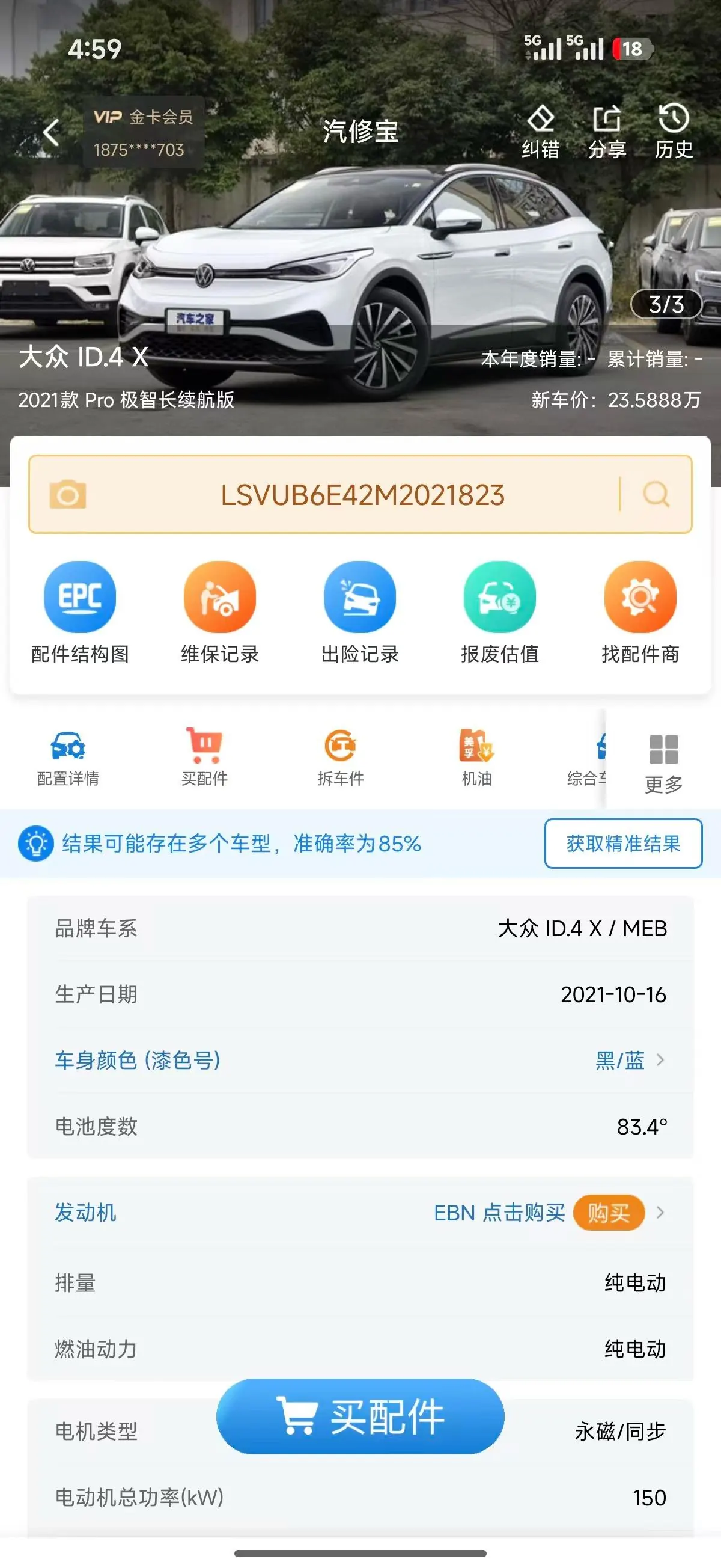This screenshot has width=721, height=1568.
Task: Open 拆车件 dismantled parts
Action: 341,758
